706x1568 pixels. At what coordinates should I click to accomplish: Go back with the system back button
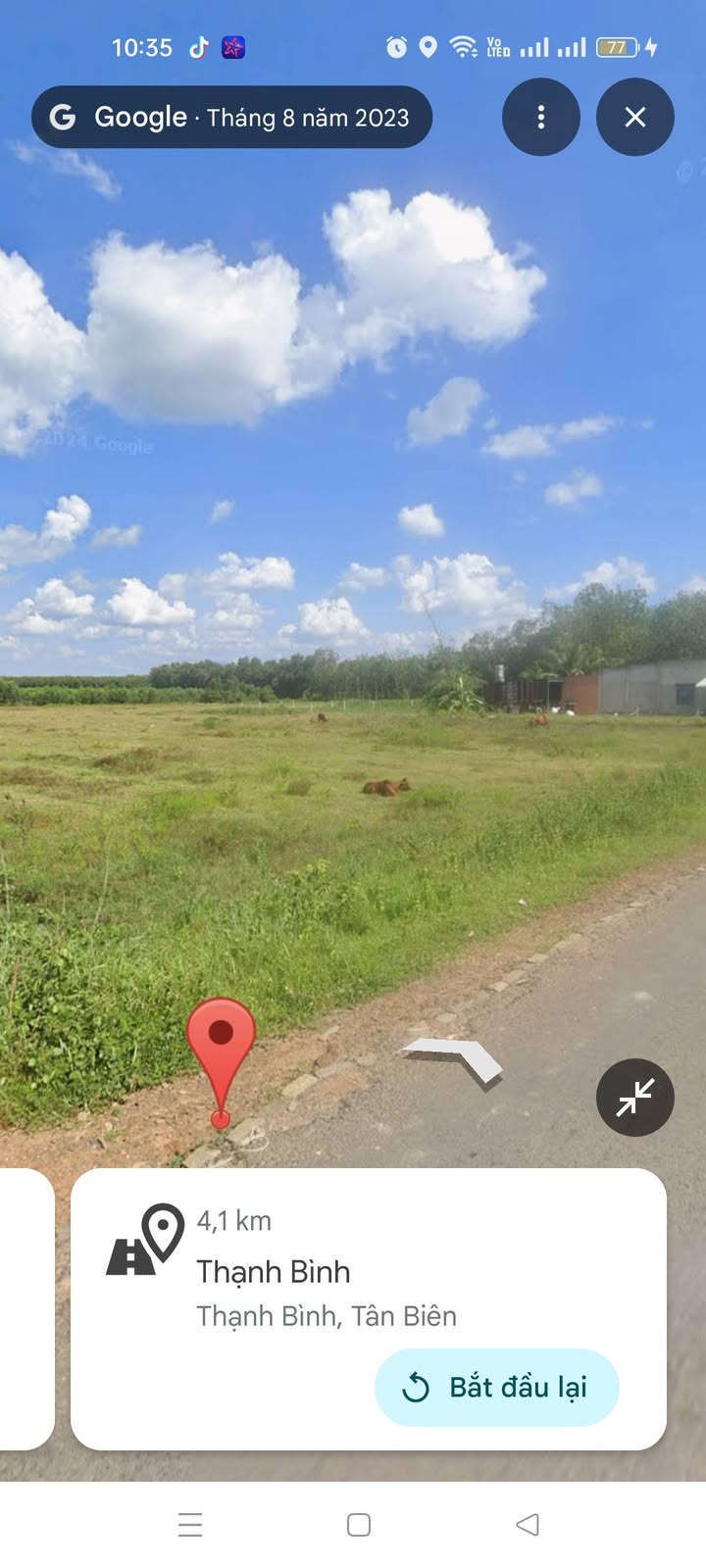click(528, 1524)
